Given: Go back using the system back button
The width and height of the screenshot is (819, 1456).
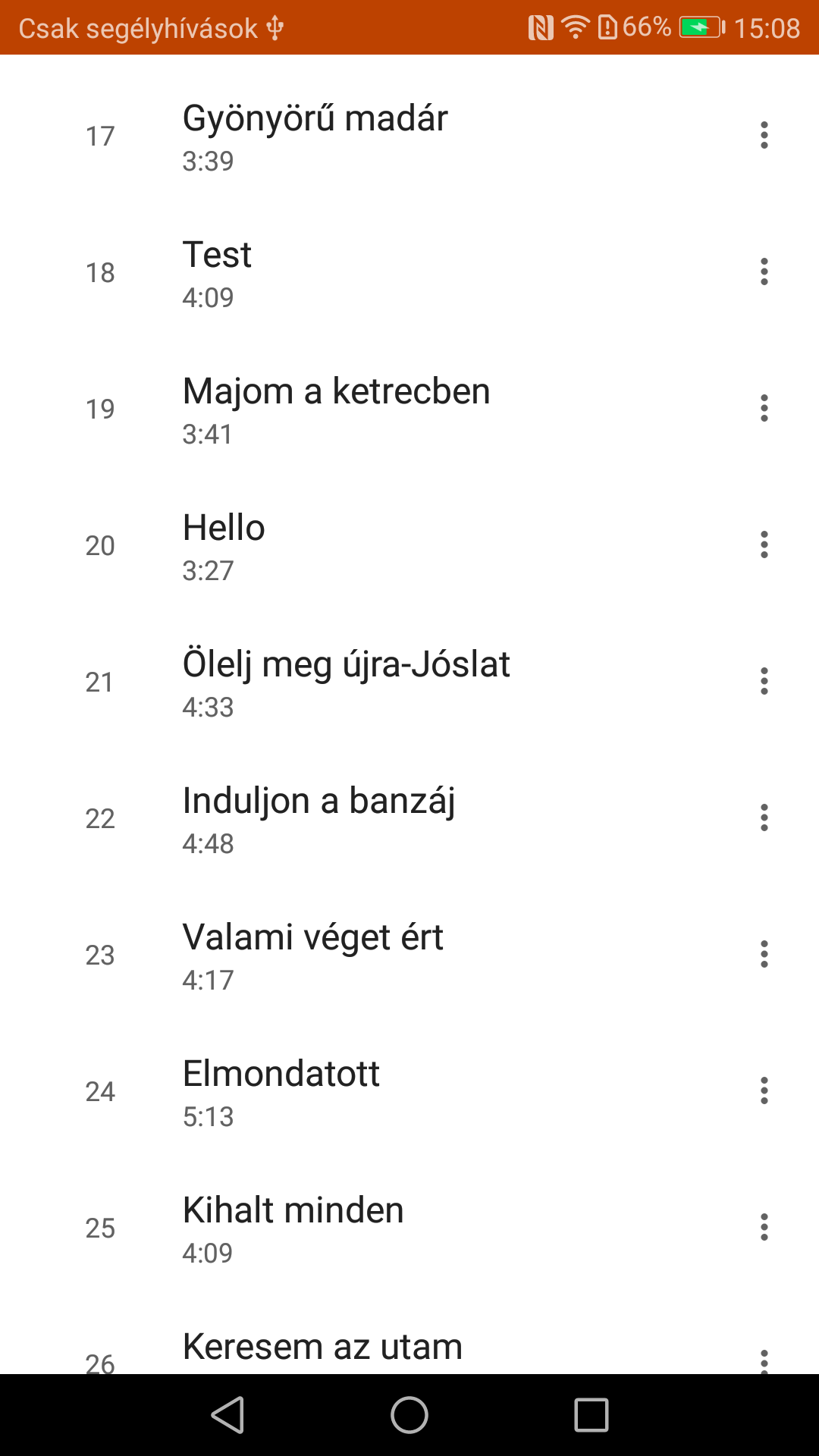Looking at the screenshot, I should (x=227, y=1415).
